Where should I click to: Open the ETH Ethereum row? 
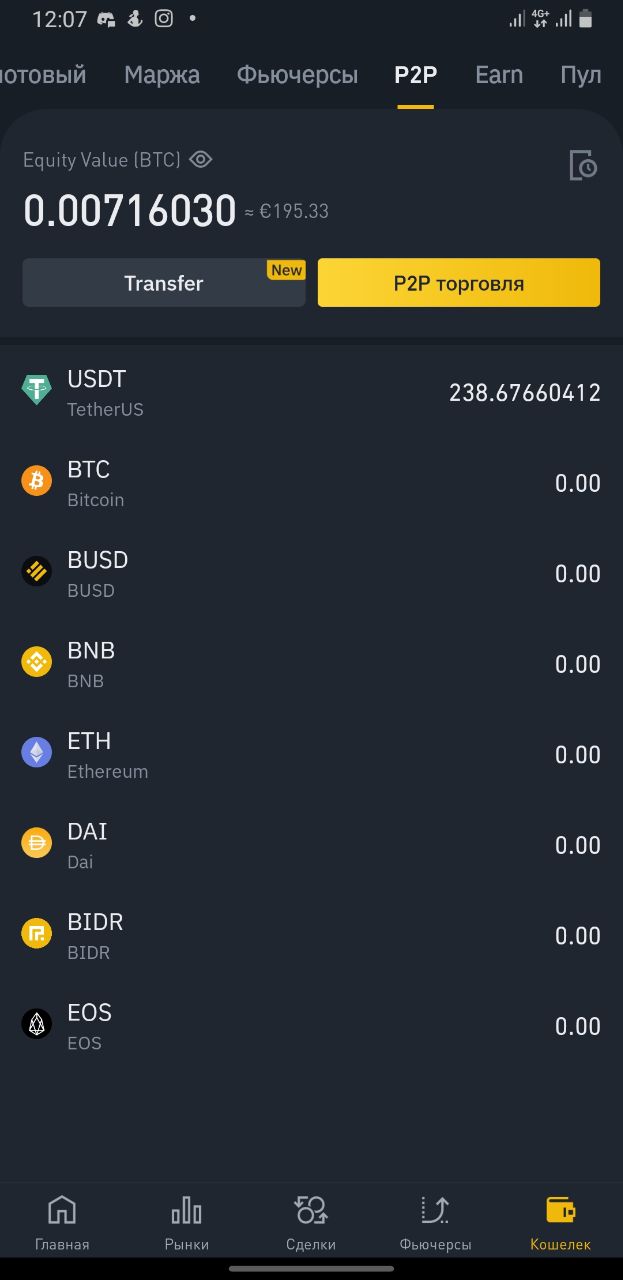click(311, 755)
